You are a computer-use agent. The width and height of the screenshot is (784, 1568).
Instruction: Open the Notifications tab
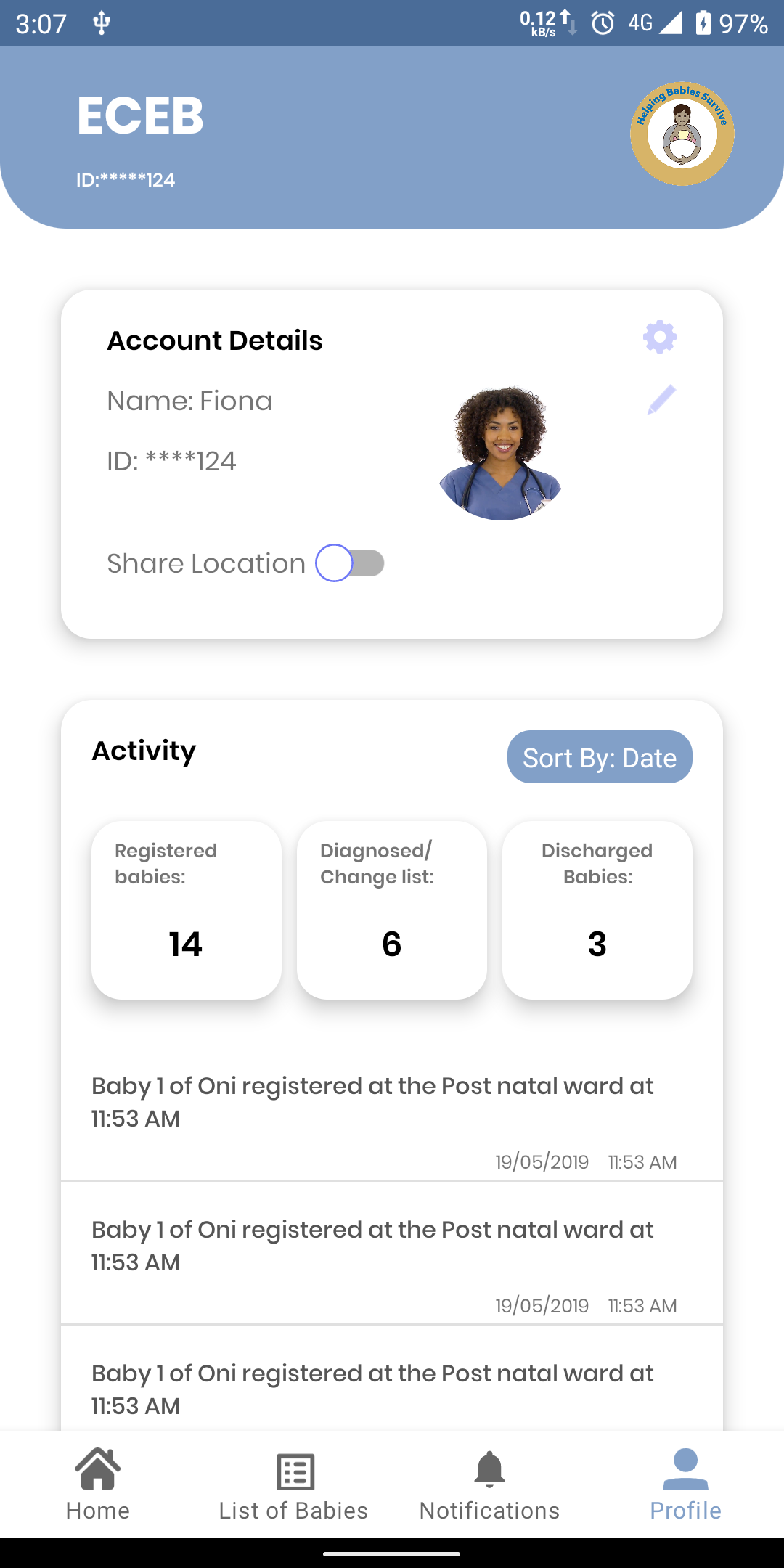[490, 1484]
